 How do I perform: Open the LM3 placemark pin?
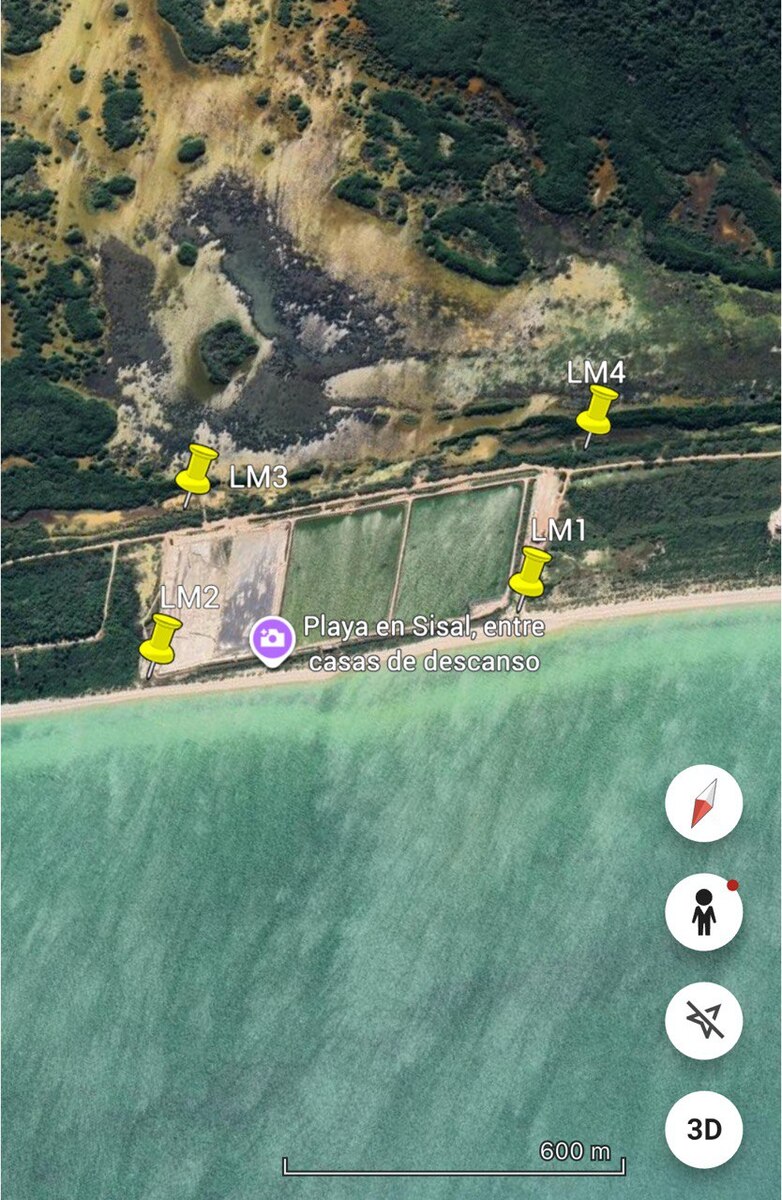197,470
